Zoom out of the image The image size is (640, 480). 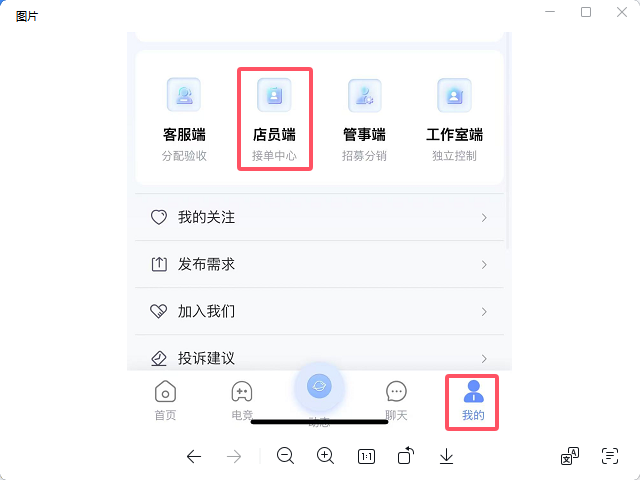click(x=285, y=456)
